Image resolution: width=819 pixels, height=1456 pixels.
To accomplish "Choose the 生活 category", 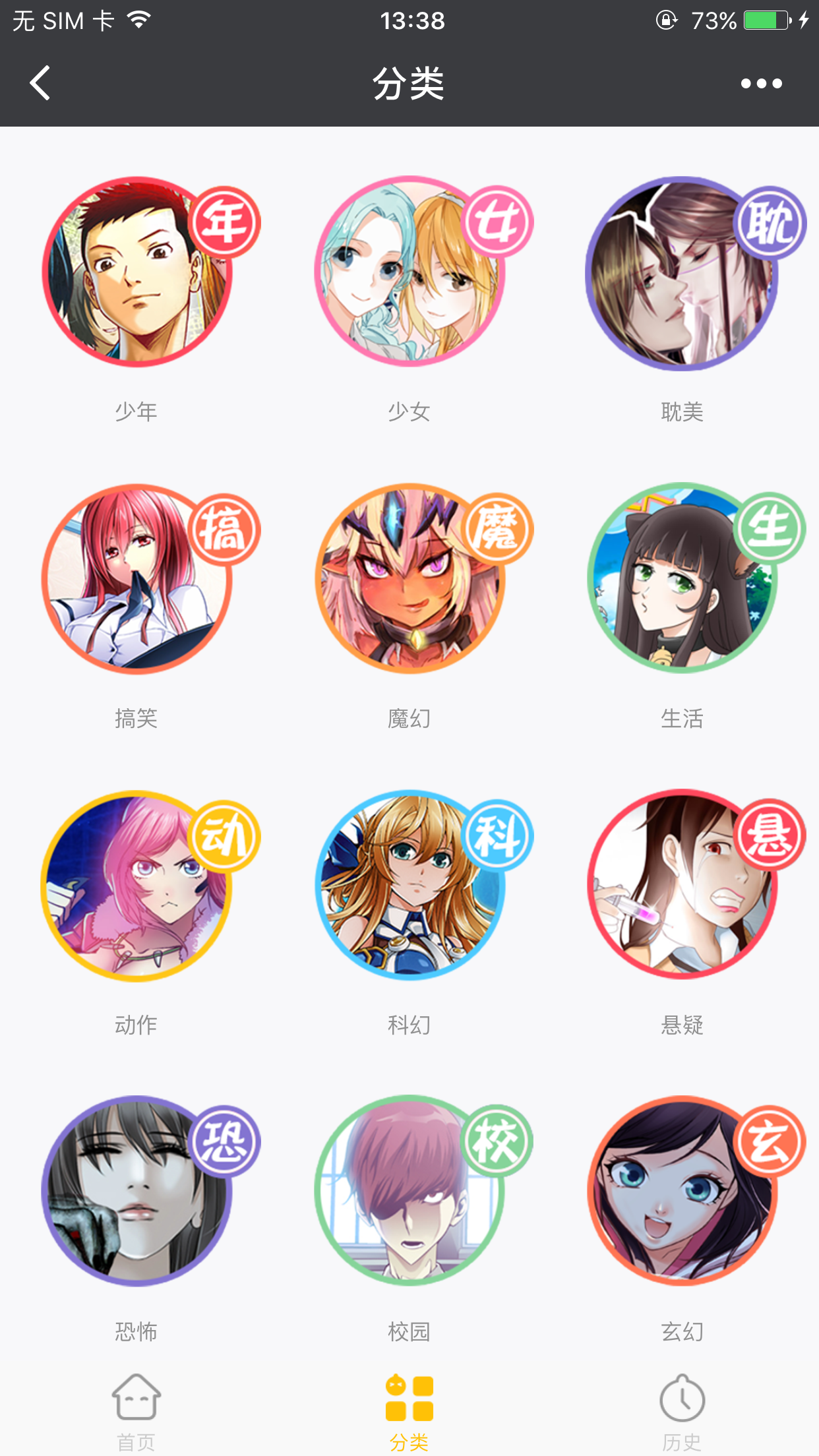I will click(x=682, y=578).
